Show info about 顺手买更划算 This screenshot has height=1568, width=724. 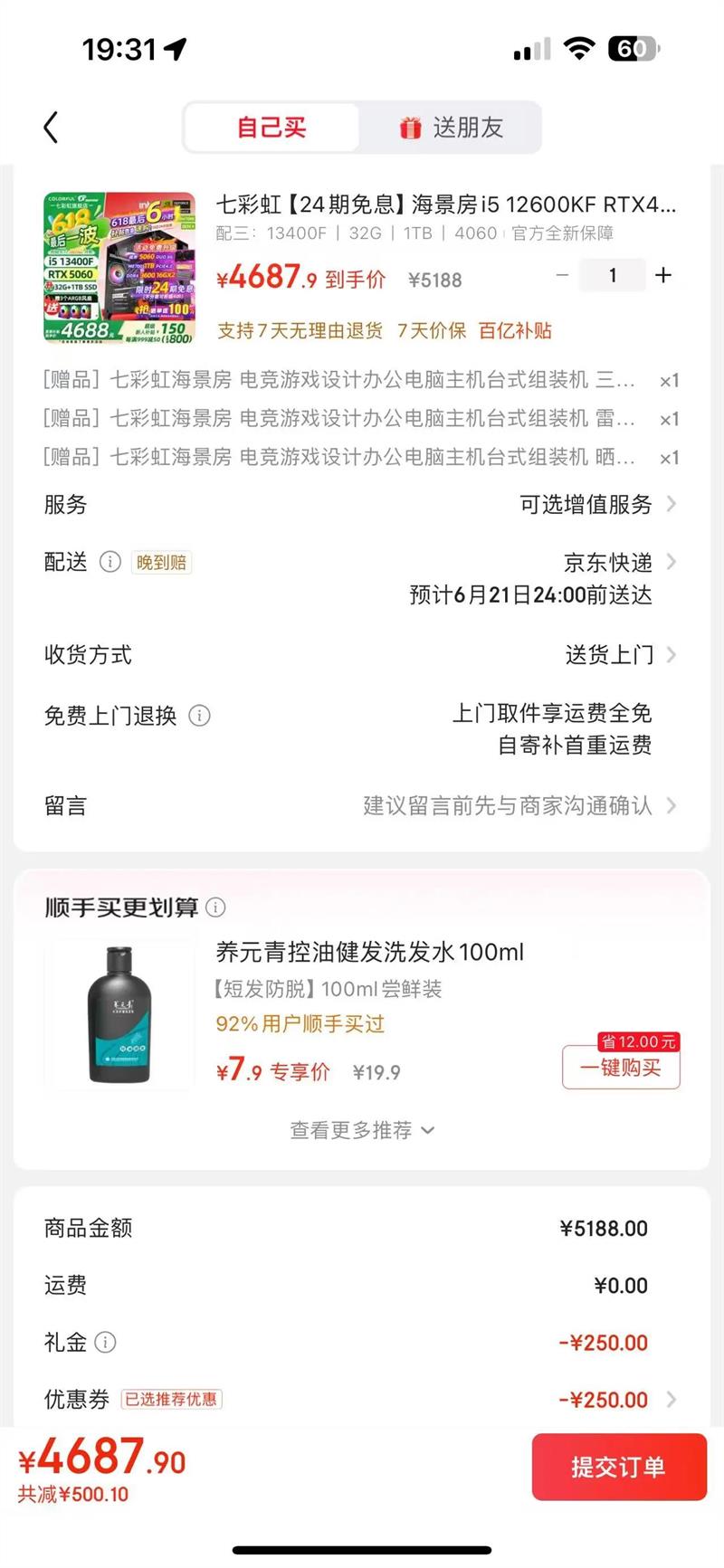point(215,907)
